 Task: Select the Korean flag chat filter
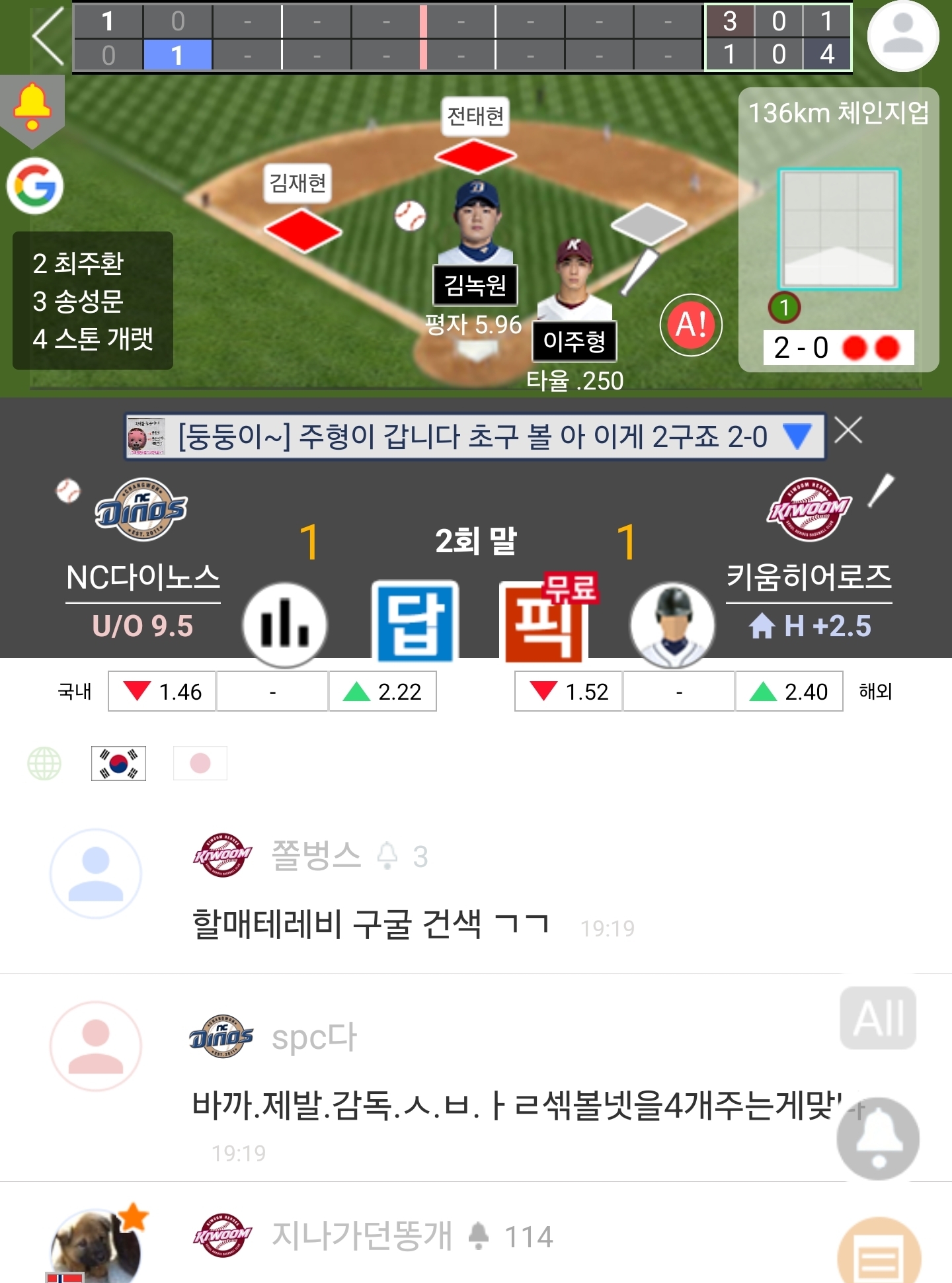[118, 764]
